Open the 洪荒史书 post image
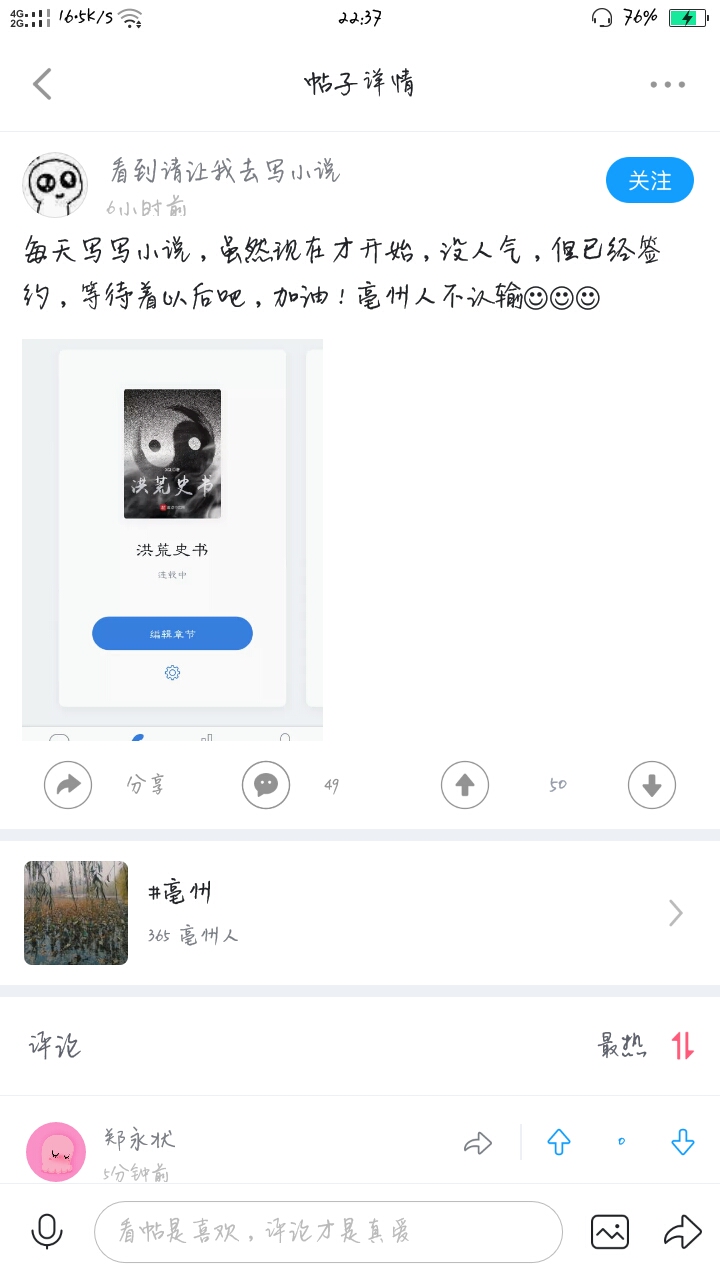The width and height of the screenshot is (720, 1280). click(172, 540)
